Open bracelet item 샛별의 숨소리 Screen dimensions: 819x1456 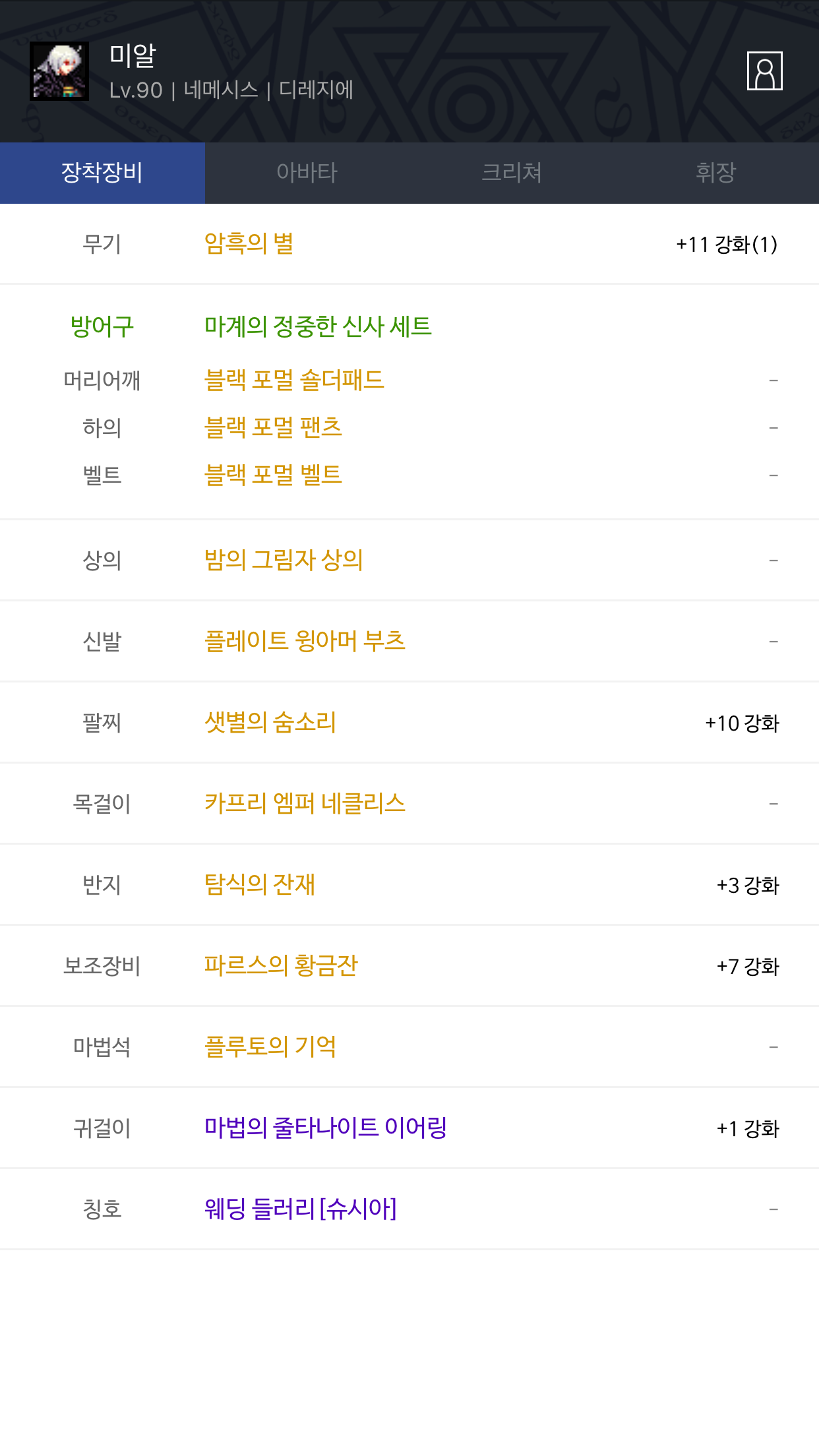pos(270,723)
